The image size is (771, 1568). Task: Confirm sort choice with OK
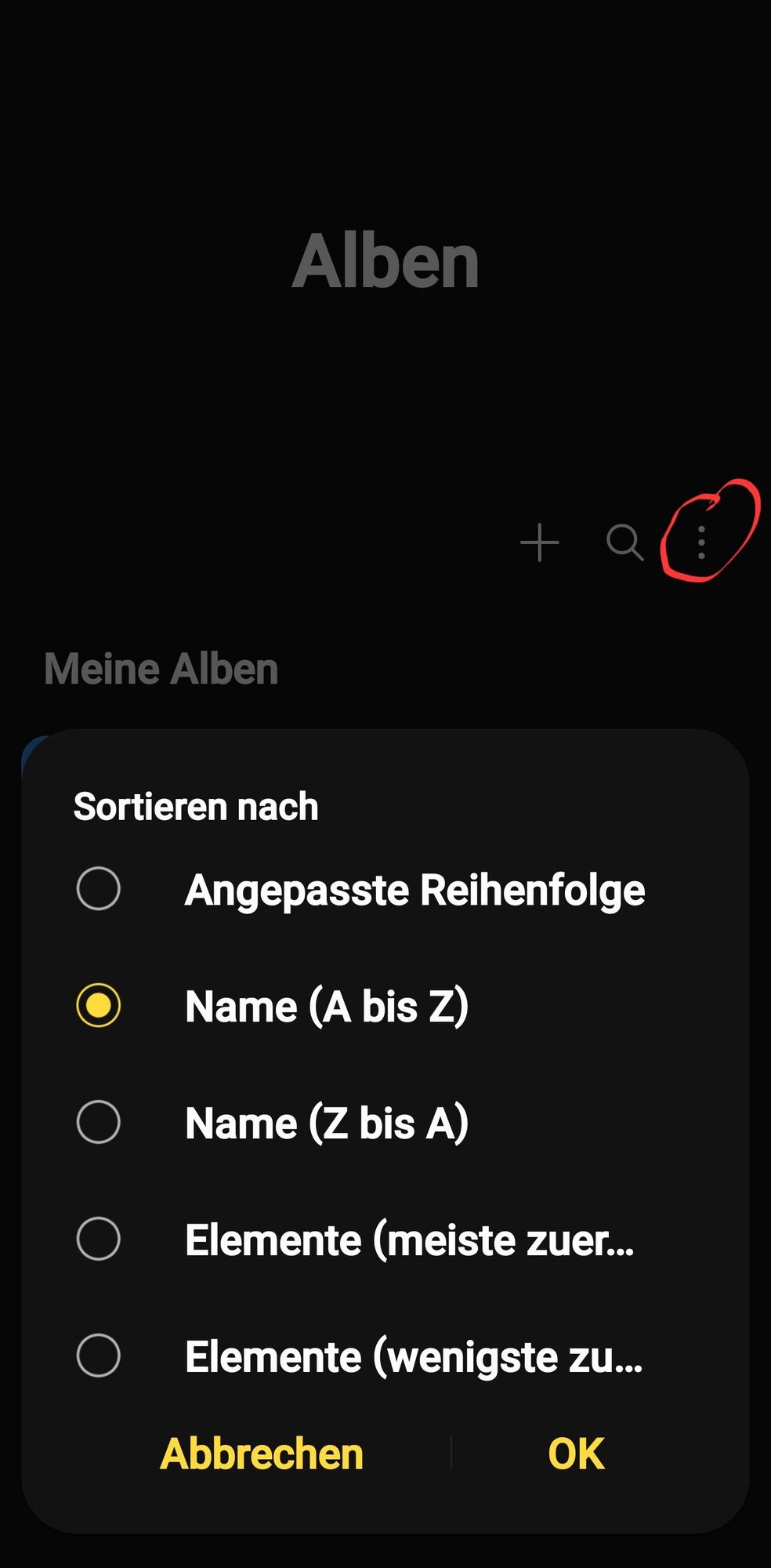576,1454
